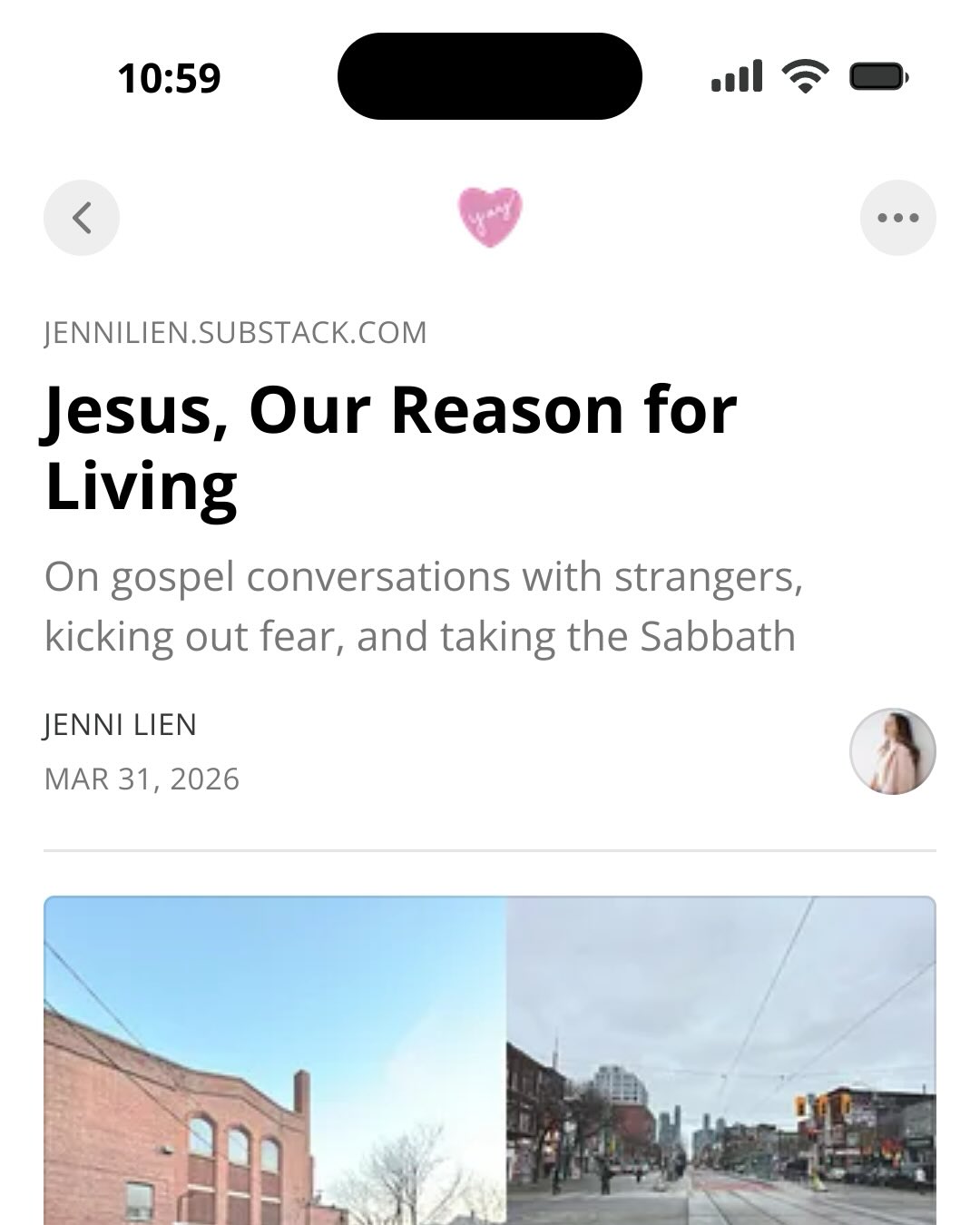Tap the divider line above the photo

click(490, 850)
